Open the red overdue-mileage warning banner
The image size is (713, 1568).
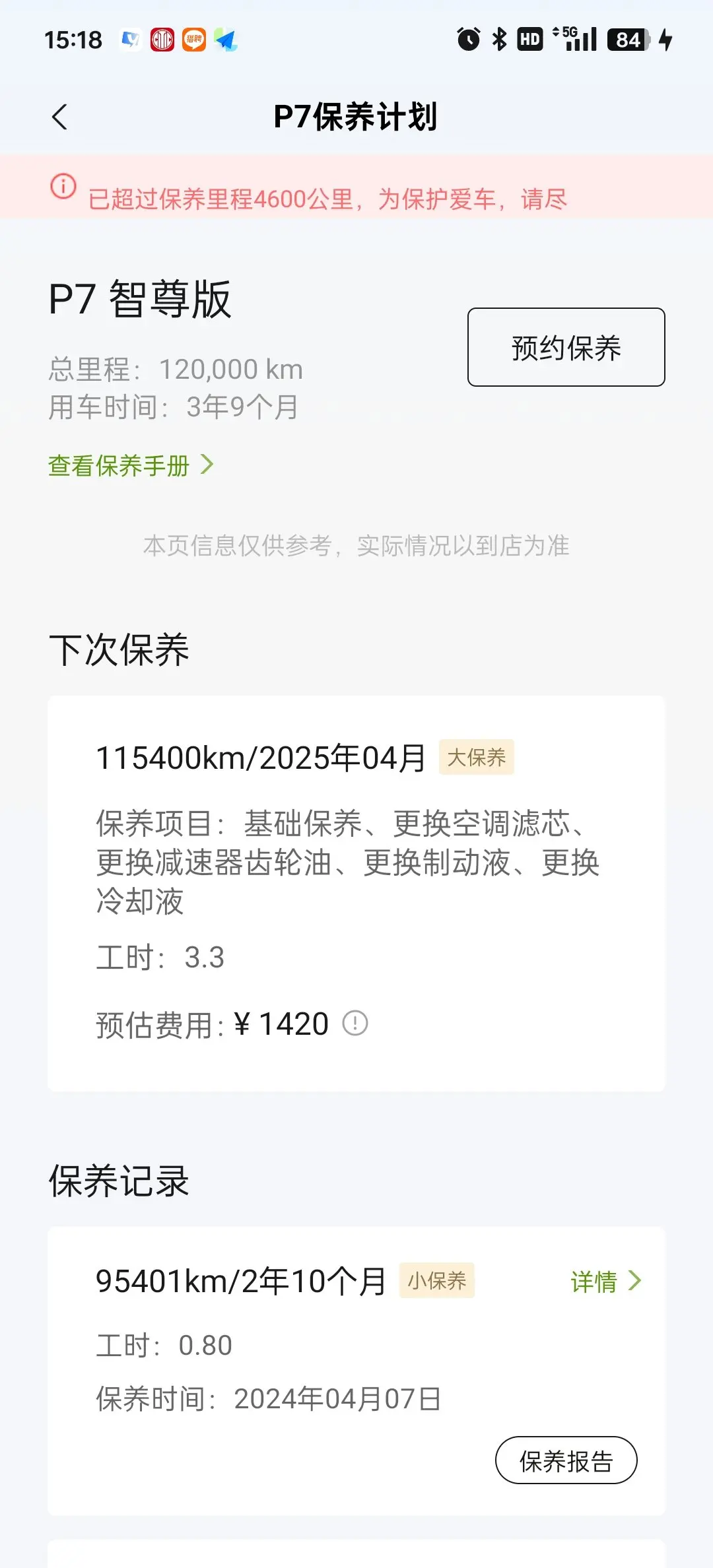pyautogui.click(x=356, y=187)
